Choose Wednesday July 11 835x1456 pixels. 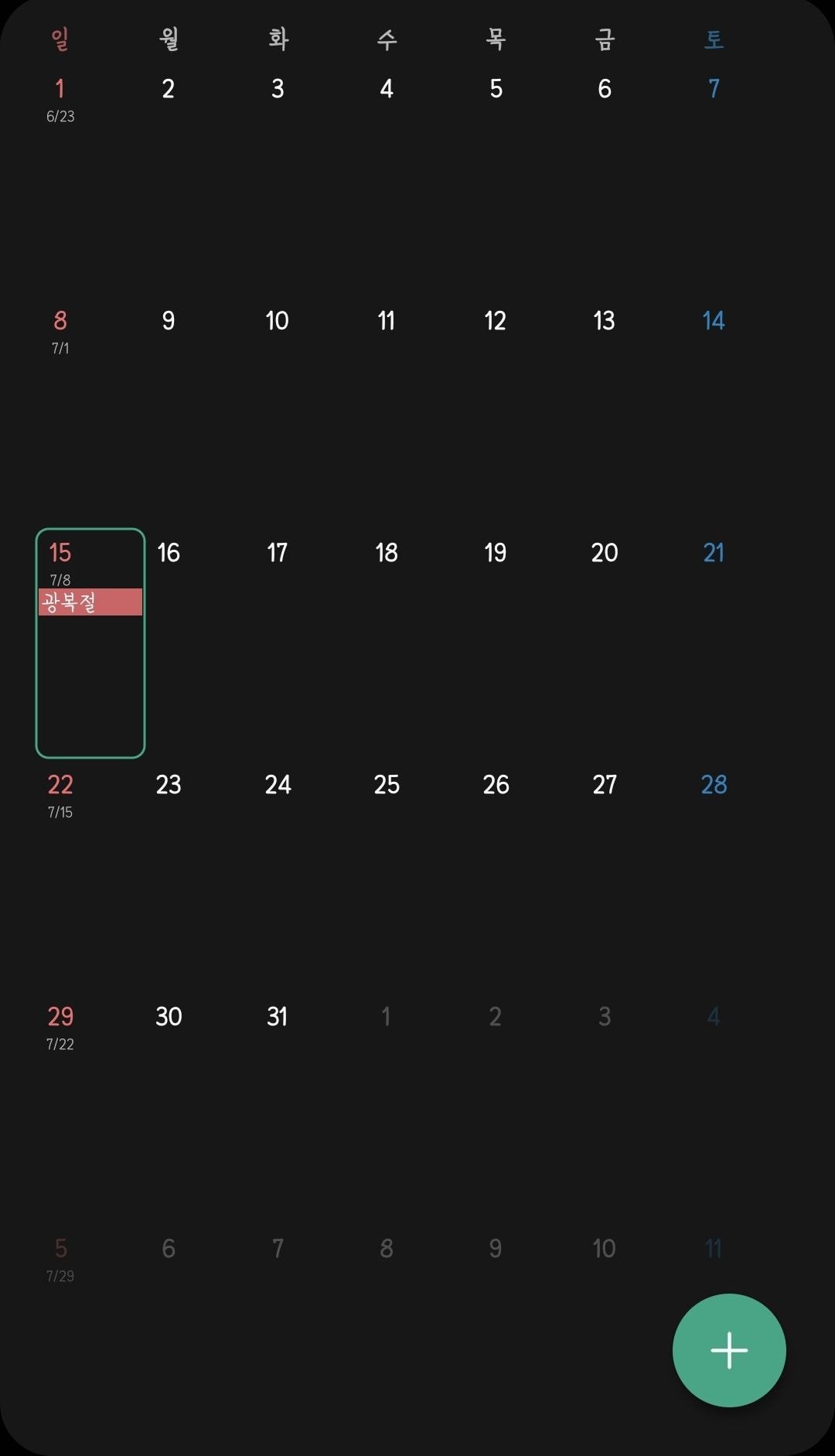click(386, 321)
